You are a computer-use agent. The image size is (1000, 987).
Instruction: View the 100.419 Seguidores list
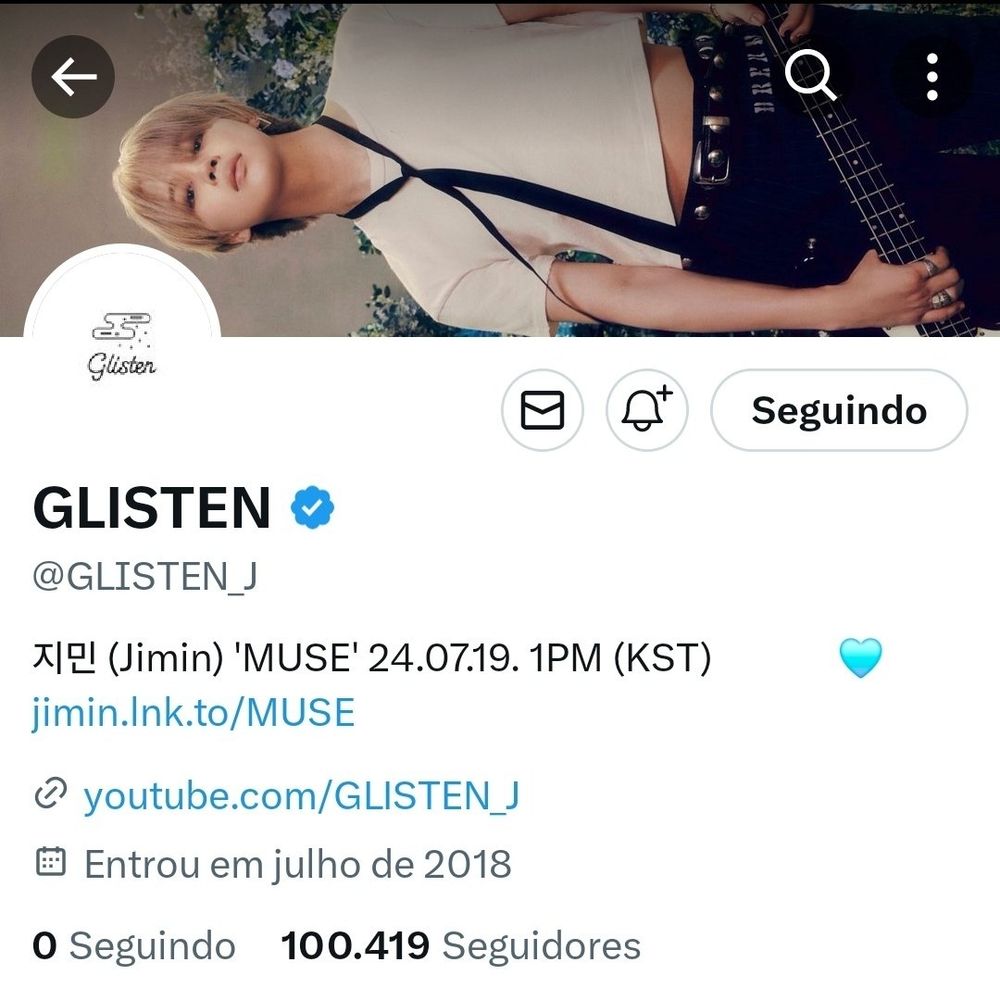point(460,945)
